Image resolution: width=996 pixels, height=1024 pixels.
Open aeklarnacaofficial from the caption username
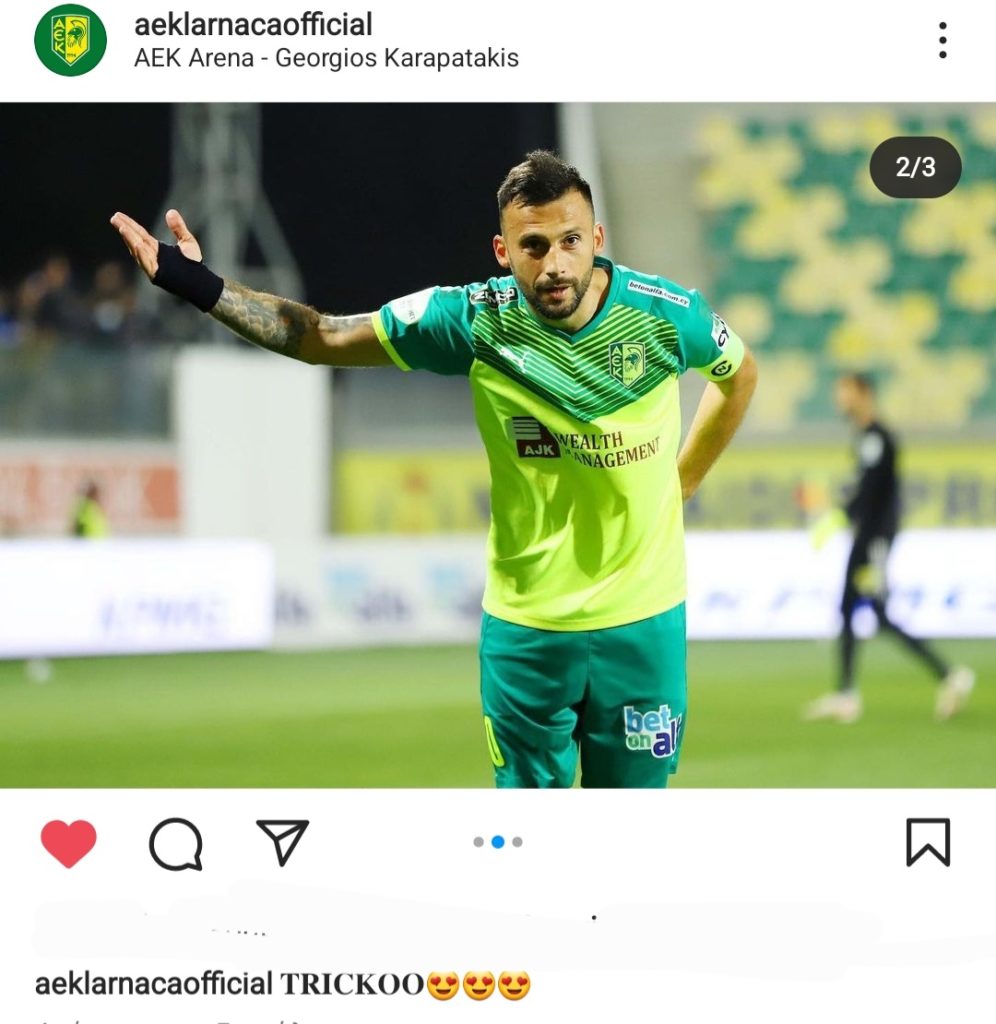(153, 984)
